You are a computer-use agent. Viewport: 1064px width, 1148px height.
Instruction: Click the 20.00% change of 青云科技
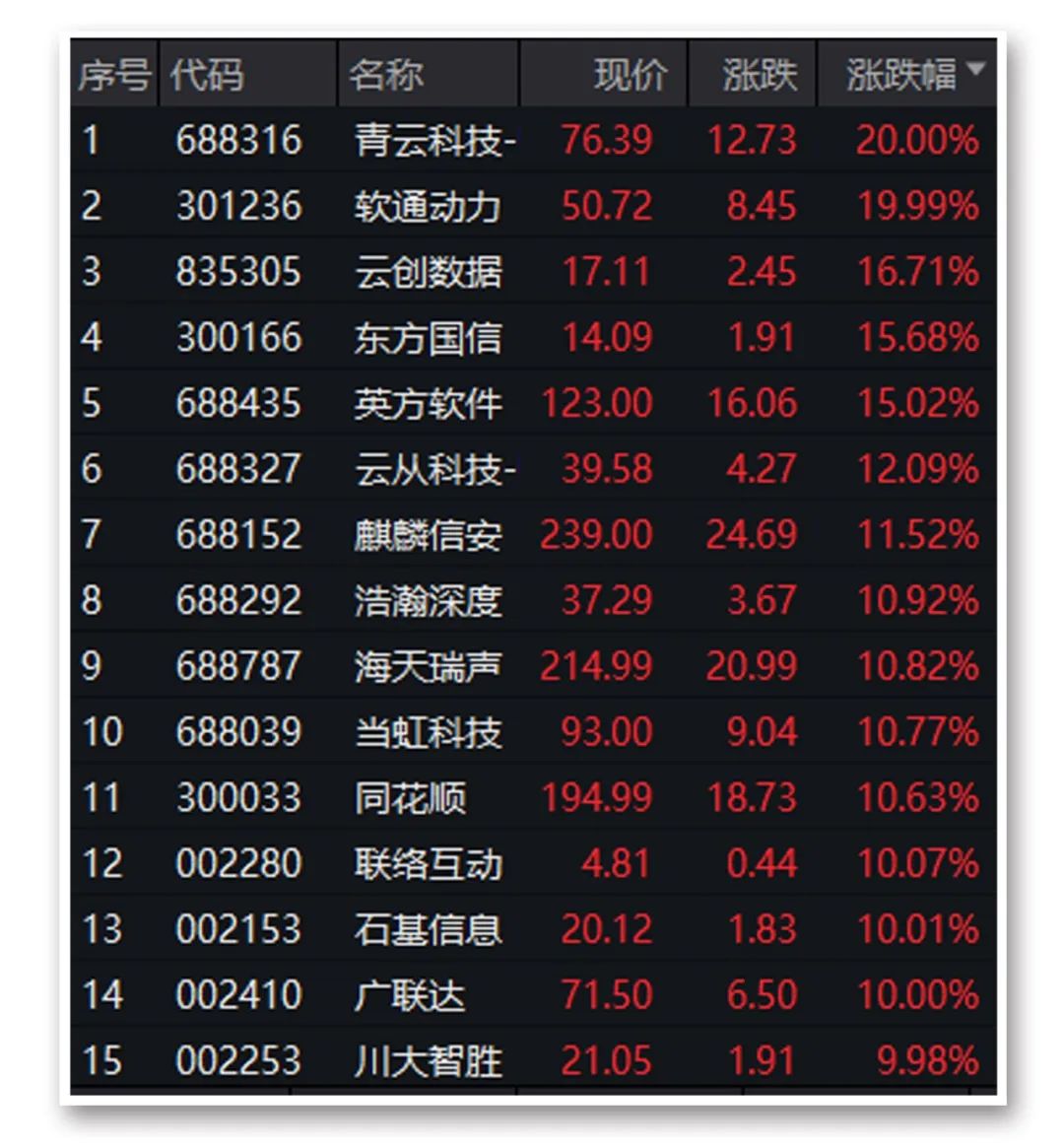pyautogui.click(x=914, y=140)
